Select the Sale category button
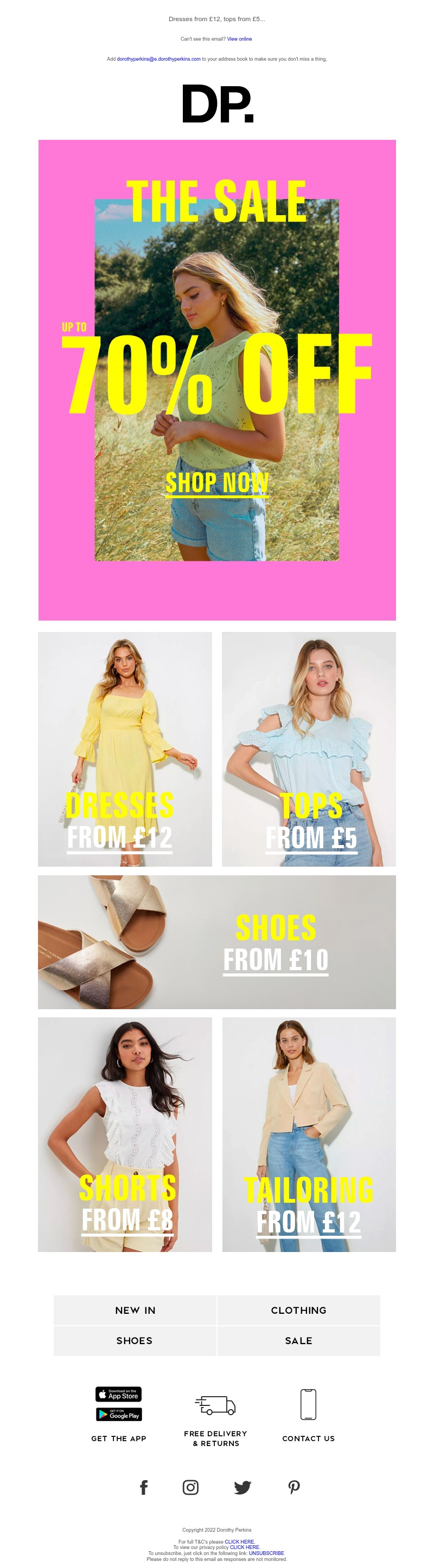The width and height of the screenshot is (434, 1568). (298, 1340)
